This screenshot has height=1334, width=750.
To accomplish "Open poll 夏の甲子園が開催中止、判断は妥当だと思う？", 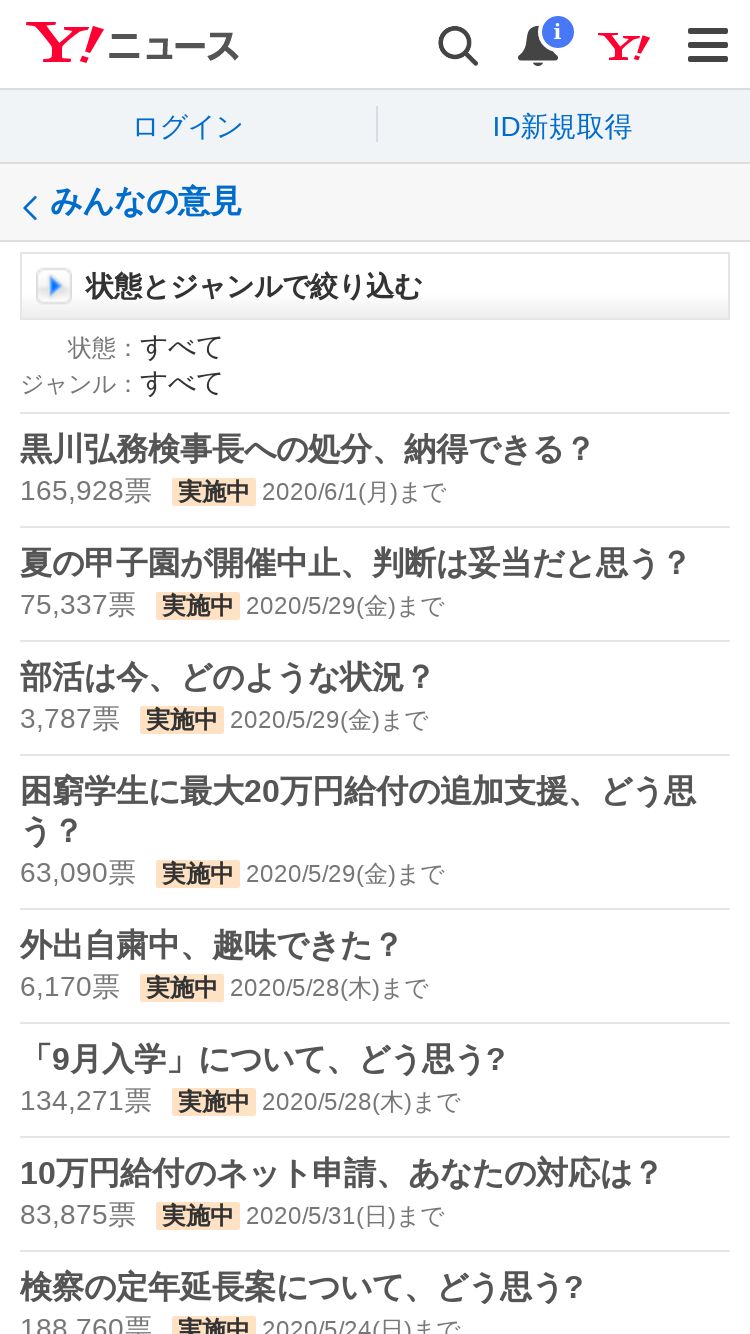I will click(x=375, y=584).
